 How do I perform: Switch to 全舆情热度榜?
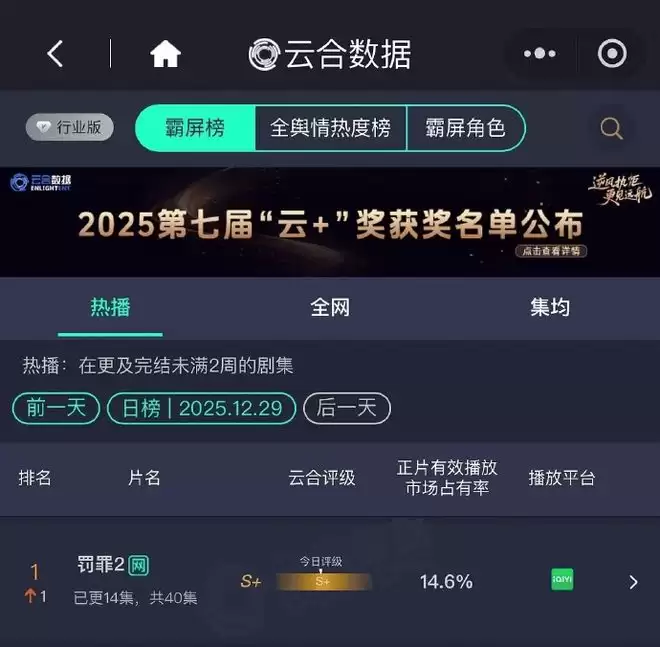click(330, 128)
